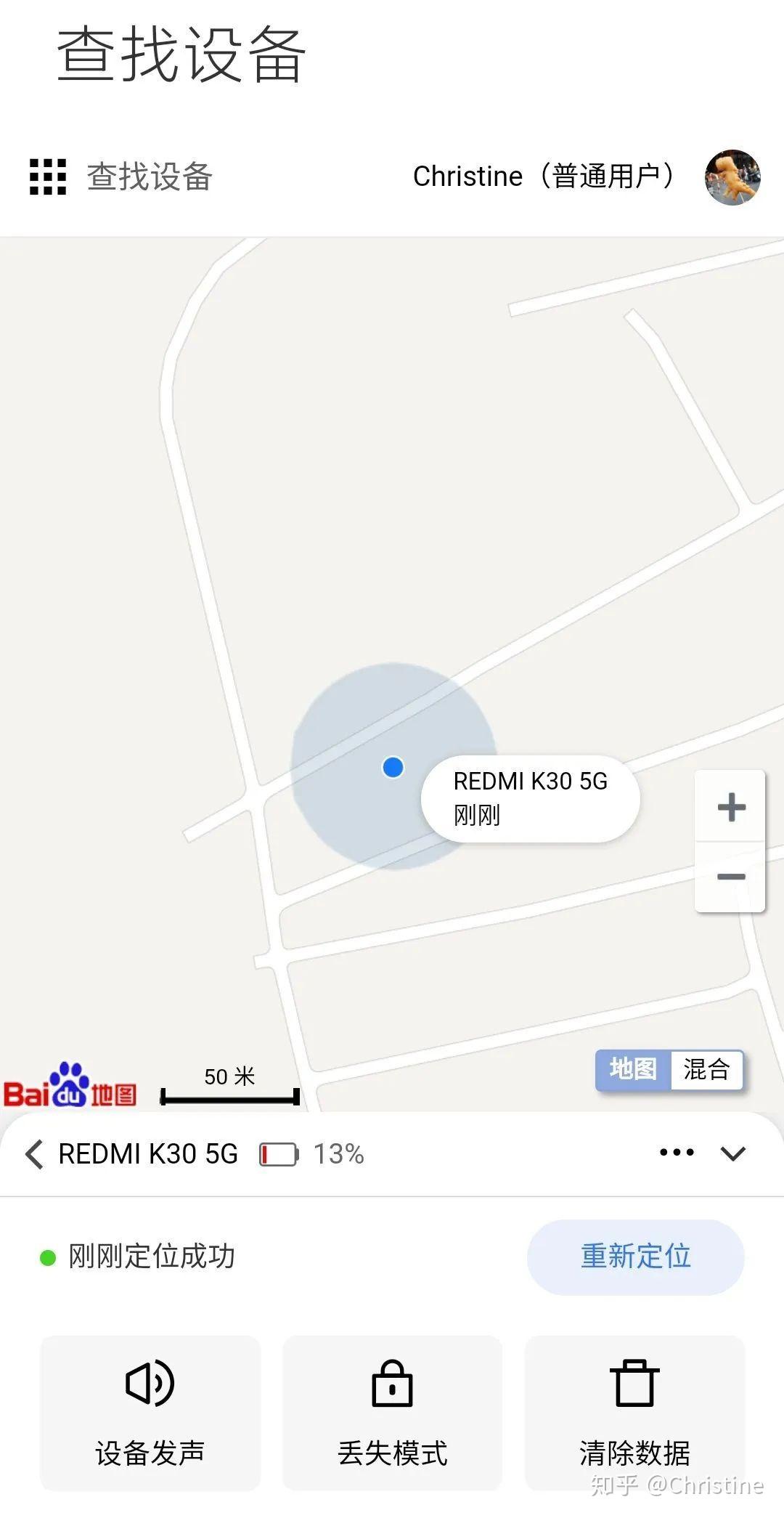Collapse the device panel chevron
Screen dimensions: 784x1518
(733, 1153)
